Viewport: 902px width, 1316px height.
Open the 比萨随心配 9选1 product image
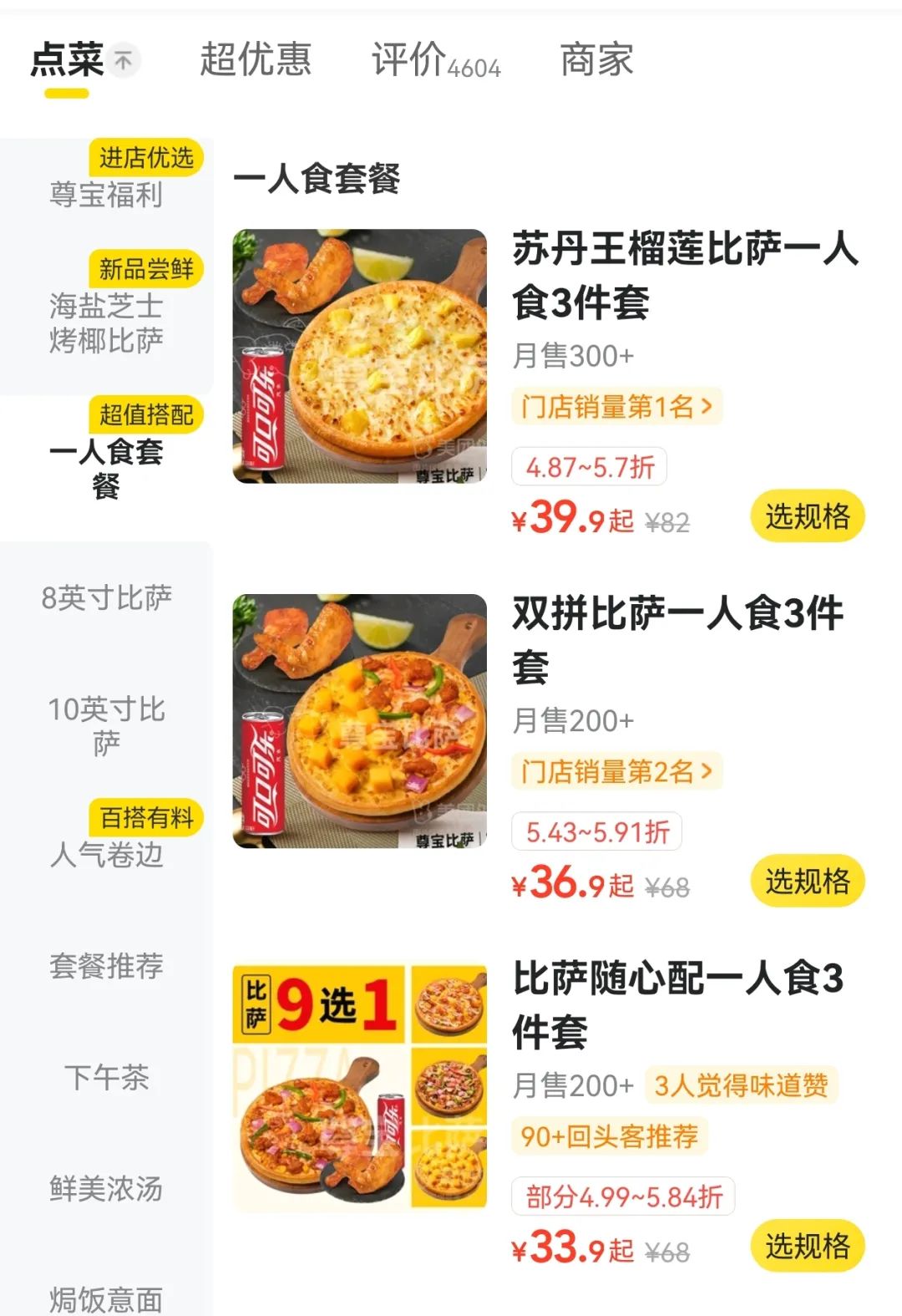359,1087
